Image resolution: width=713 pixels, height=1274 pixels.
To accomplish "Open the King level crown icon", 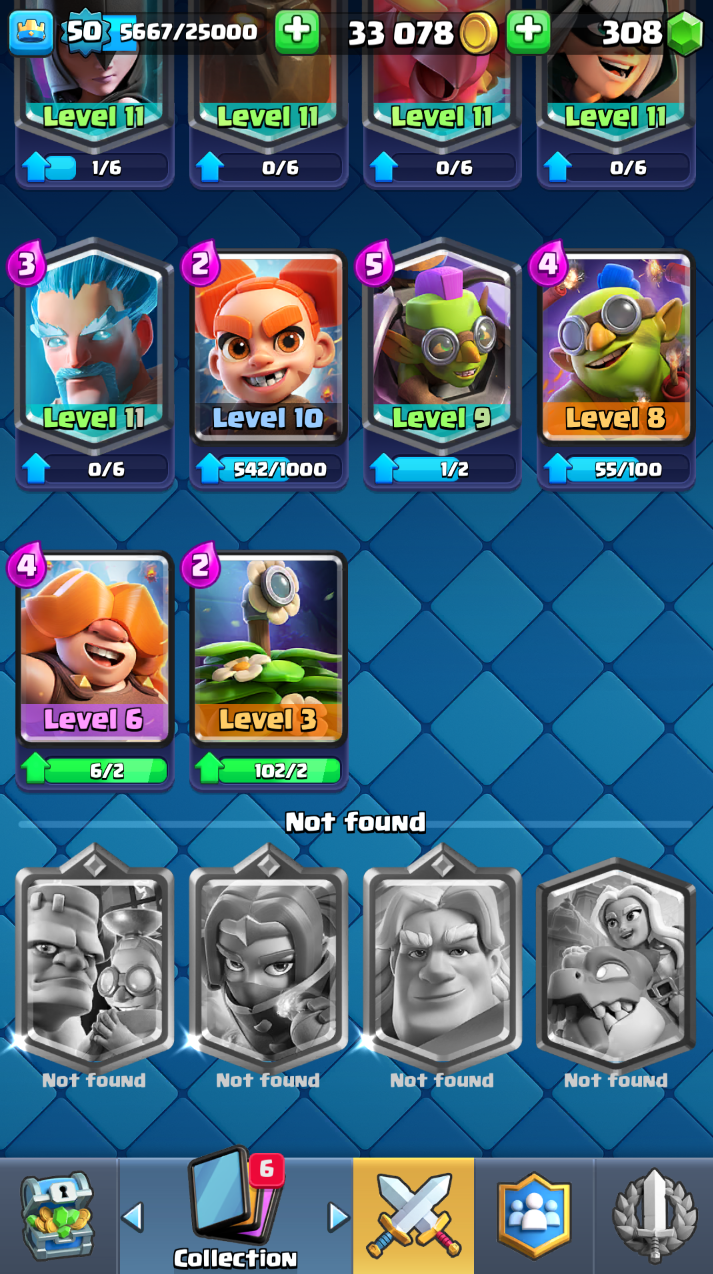I will (31, 32).
